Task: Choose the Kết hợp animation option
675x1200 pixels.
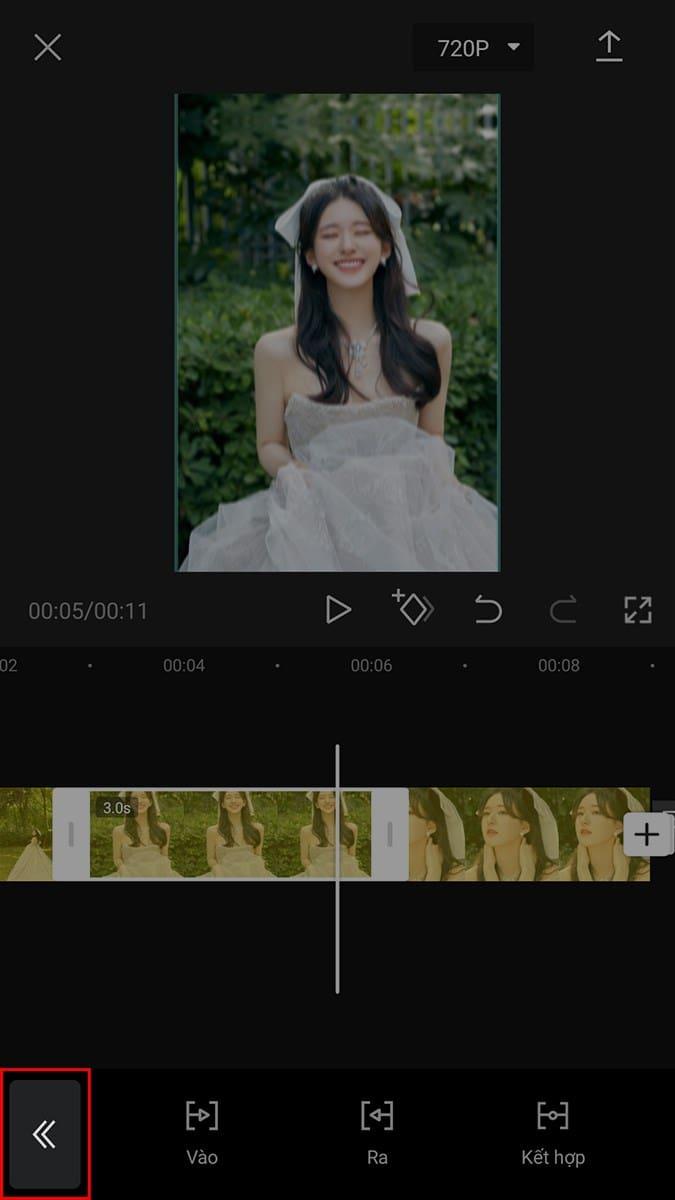Action: pos(553,1134)
